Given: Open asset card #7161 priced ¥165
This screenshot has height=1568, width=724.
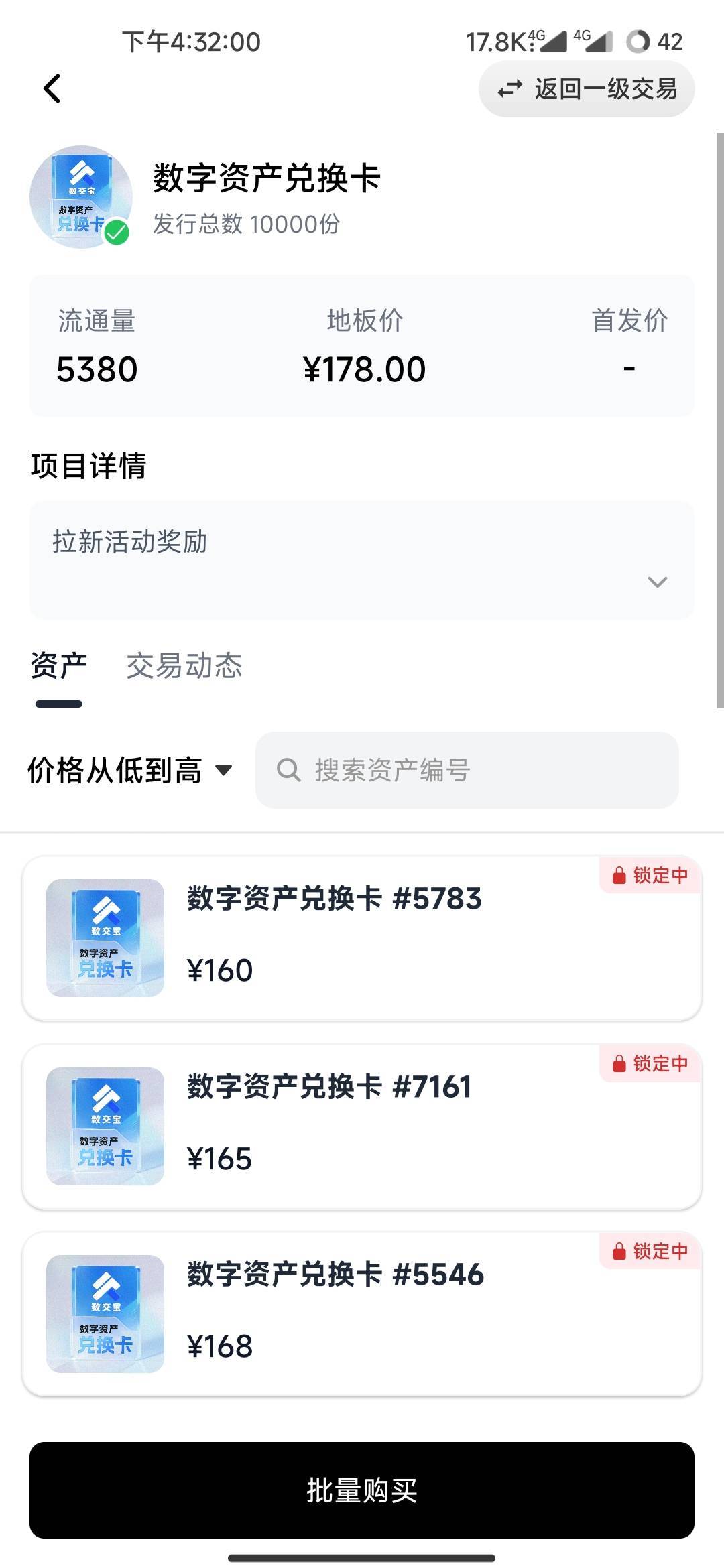Looking at the screenshot, I should [362, 1126].
